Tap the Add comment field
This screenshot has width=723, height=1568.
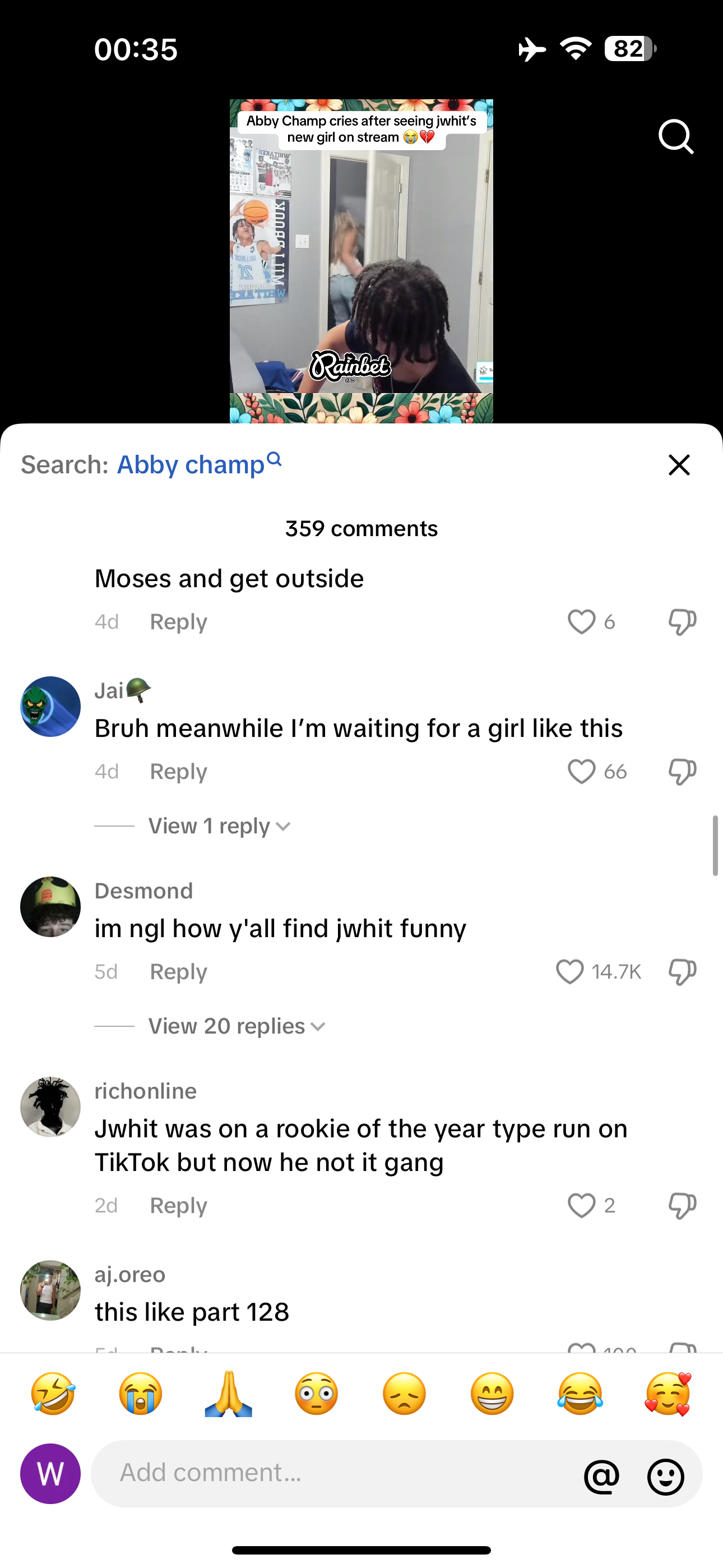(335, 1473)
